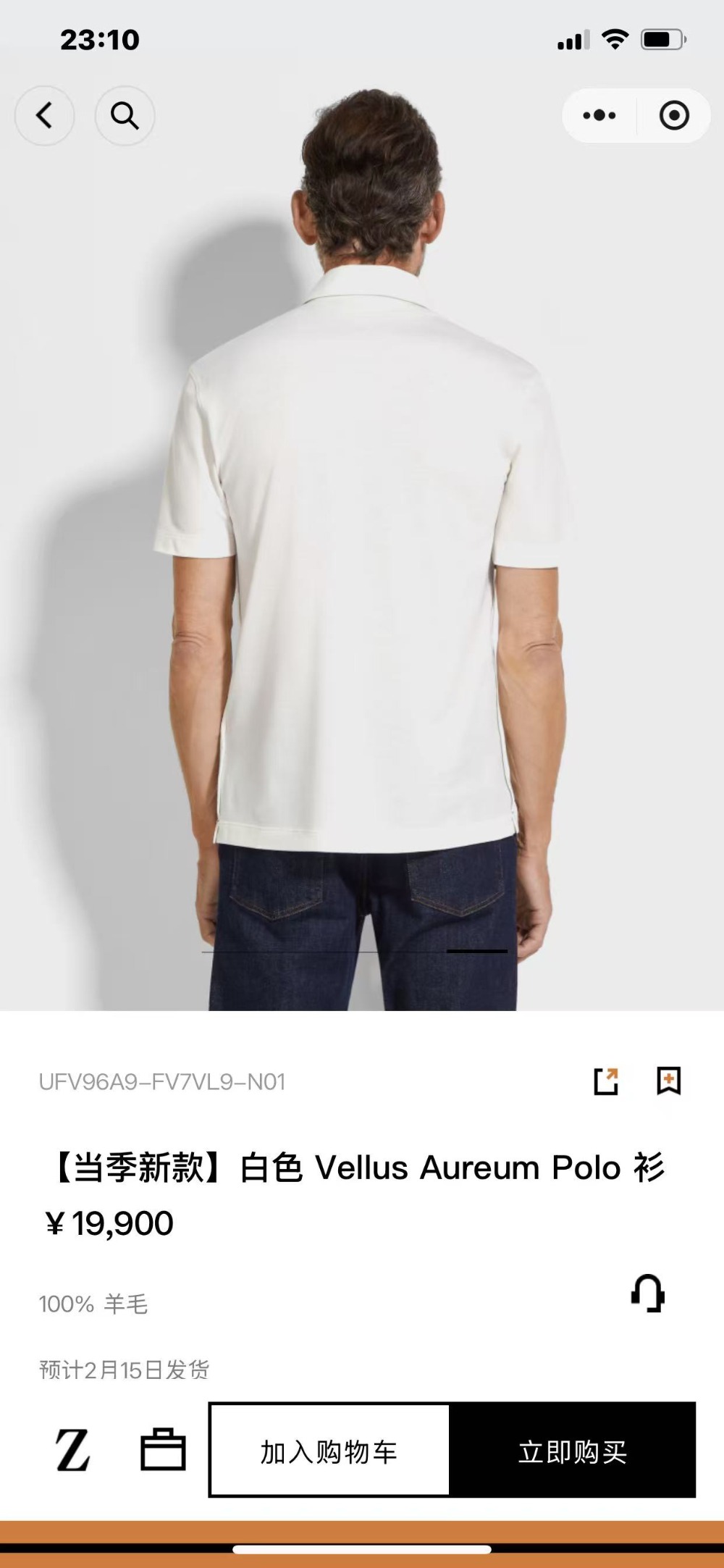
Task: Open the shopping bag
Action: (x=163, y=1451)
